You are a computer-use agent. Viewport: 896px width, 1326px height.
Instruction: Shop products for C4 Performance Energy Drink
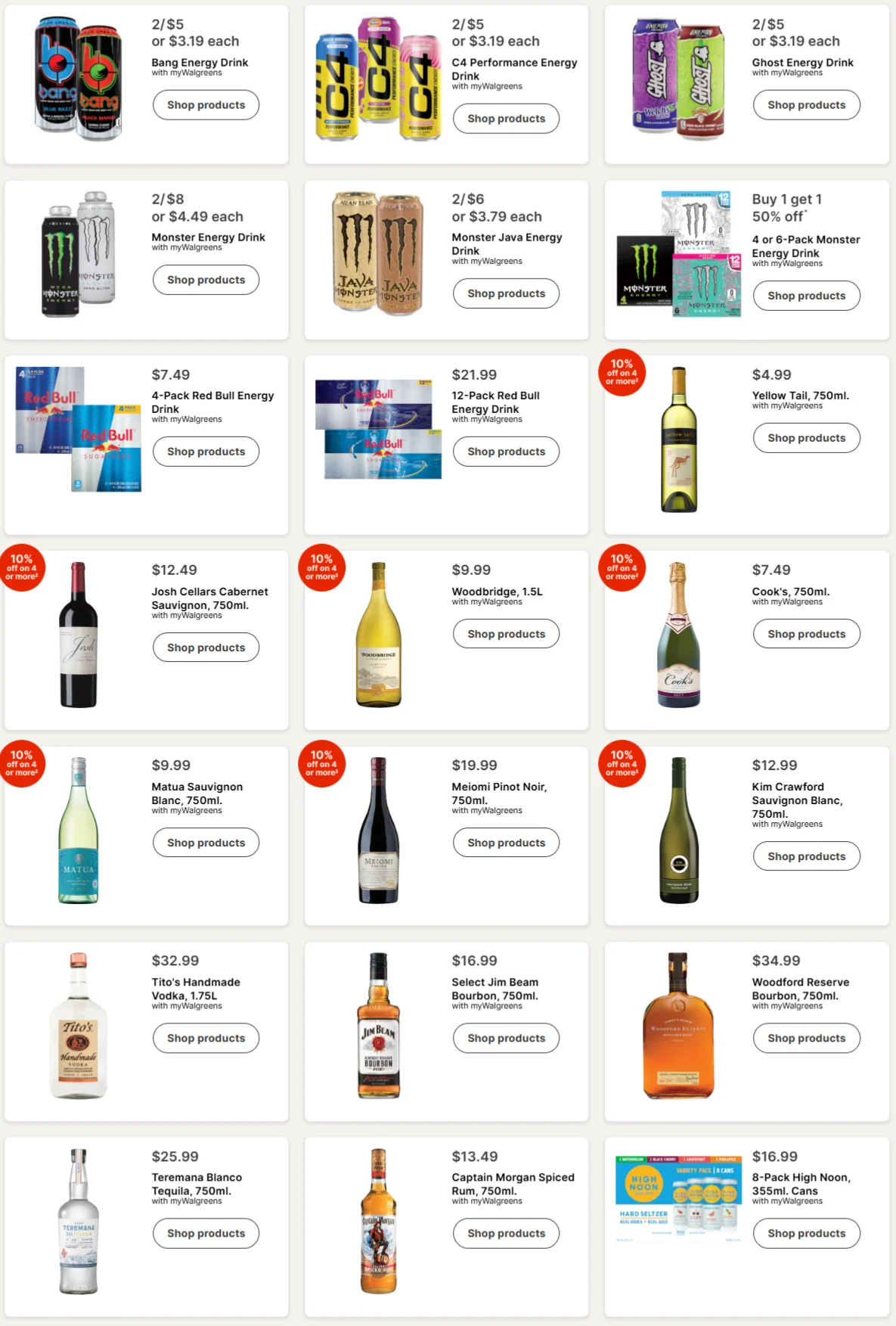[506, 119]
